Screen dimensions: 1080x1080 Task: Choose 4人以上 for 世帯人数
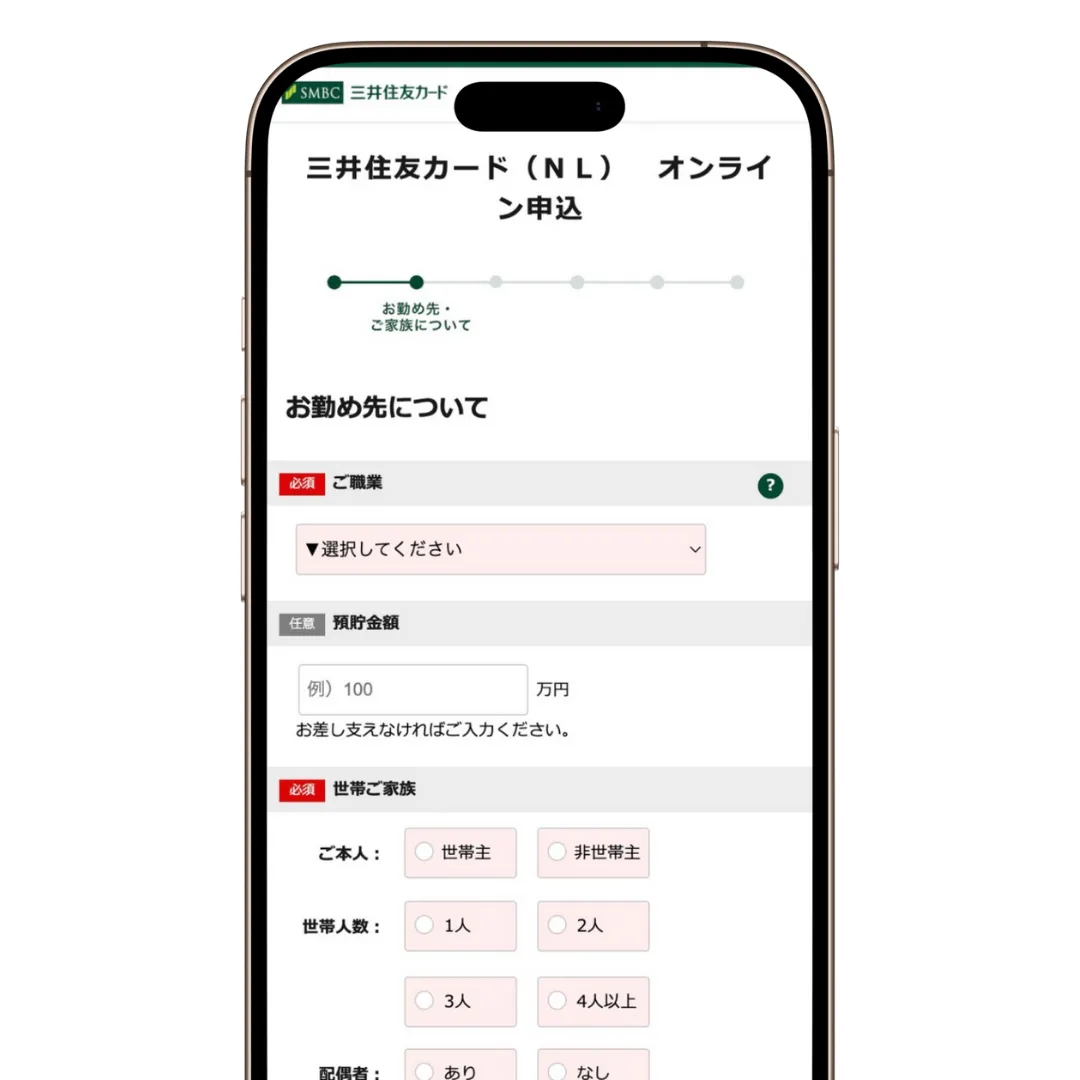pos(593,1001)
